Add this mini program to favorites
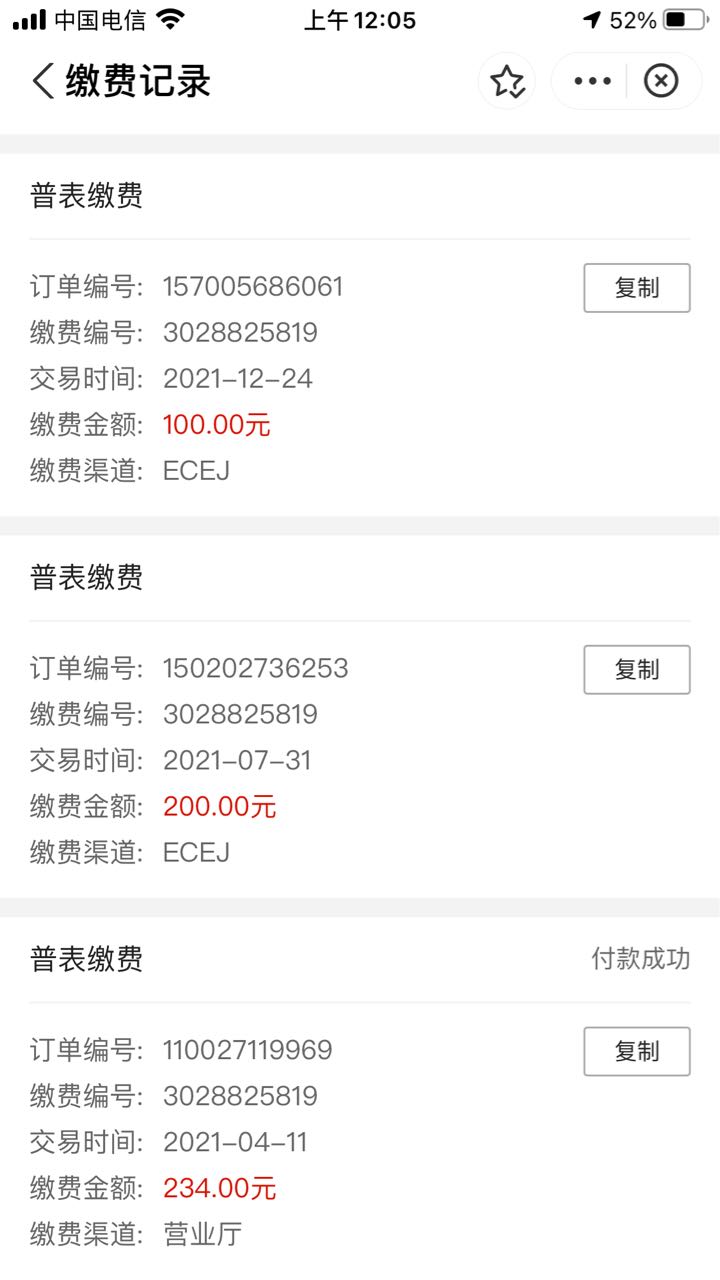Image resolution: width=720 pixels, height=1280 pixels. pyautogui.click(x=507, y=81)
